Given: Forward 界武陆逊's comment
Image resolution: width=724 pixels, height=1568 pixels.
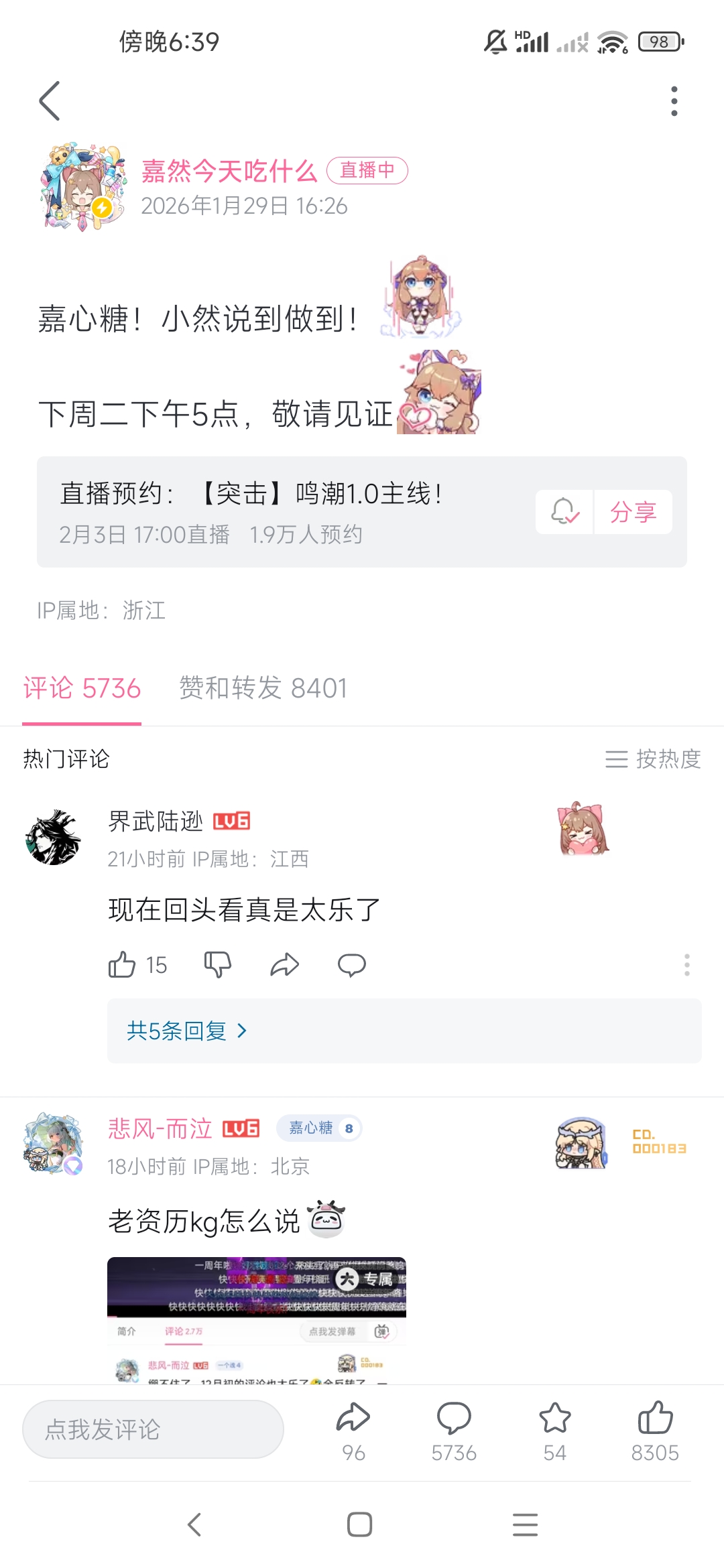Looking at the screenshot, I should click(x=284, y=965).
